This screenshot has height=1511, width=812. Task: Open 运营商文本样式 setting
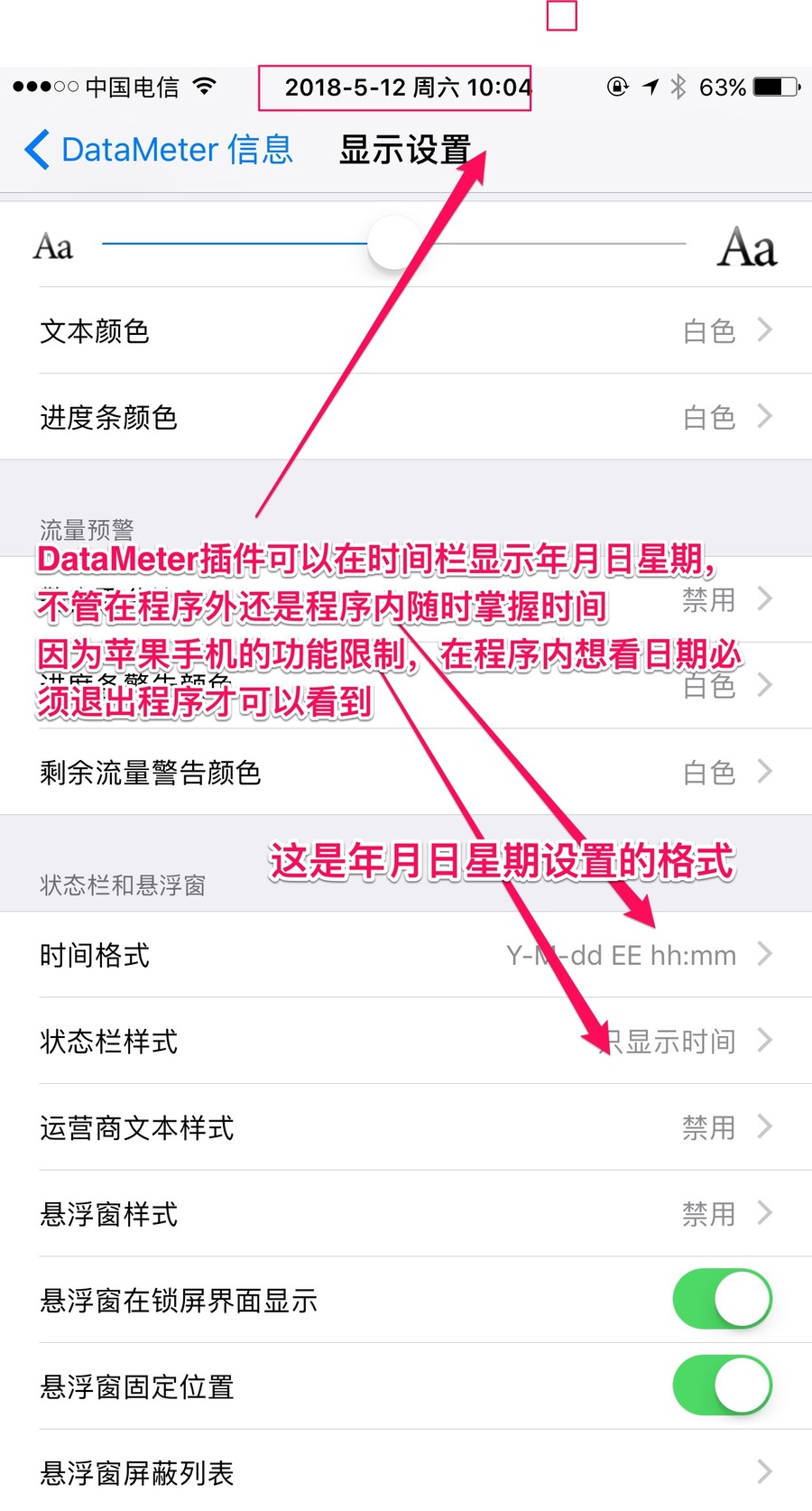406,1127
